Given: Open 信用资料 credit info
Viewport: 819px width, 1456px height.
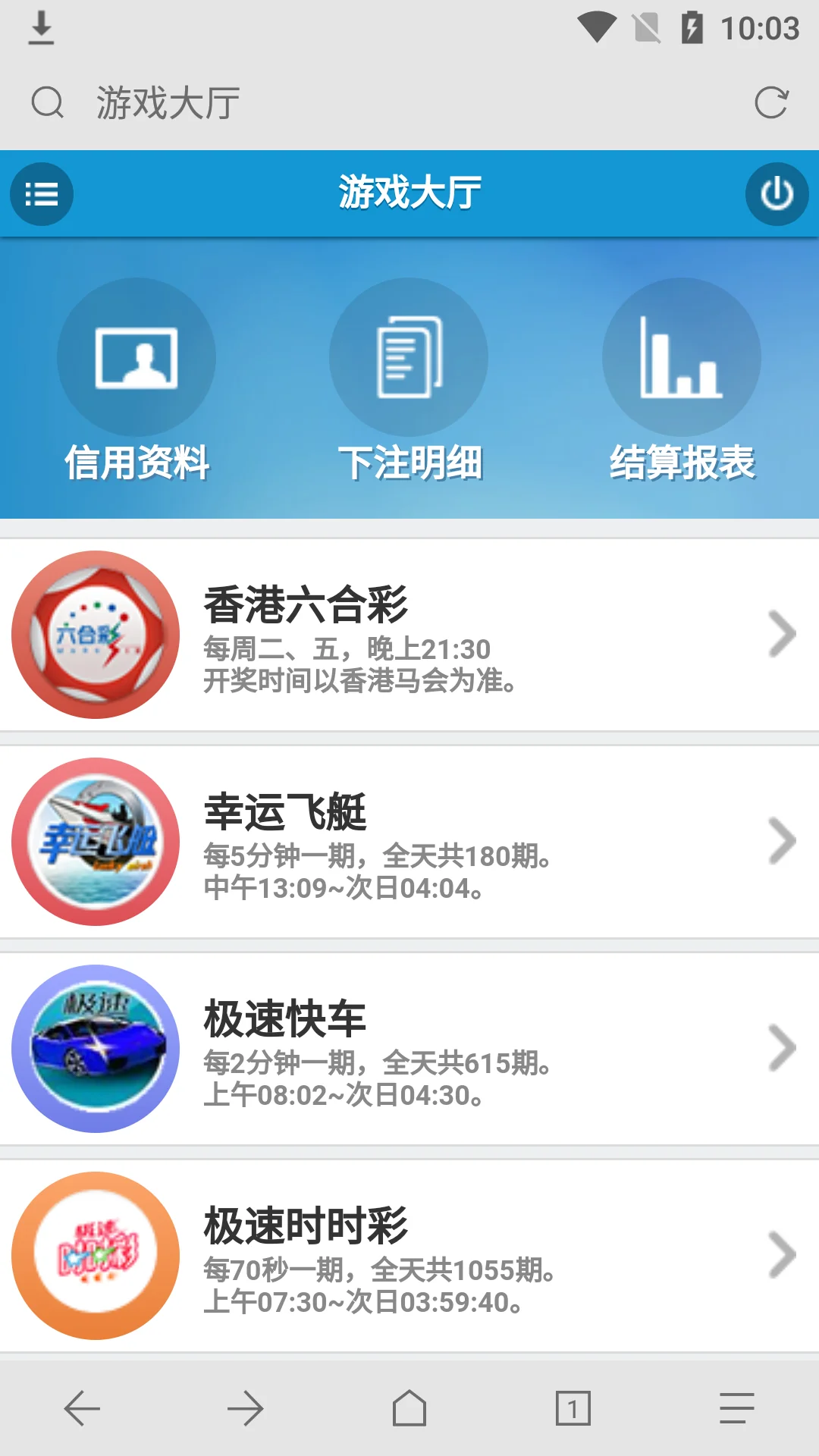Looking at the screenshot, I should click(x=136, y=379).
